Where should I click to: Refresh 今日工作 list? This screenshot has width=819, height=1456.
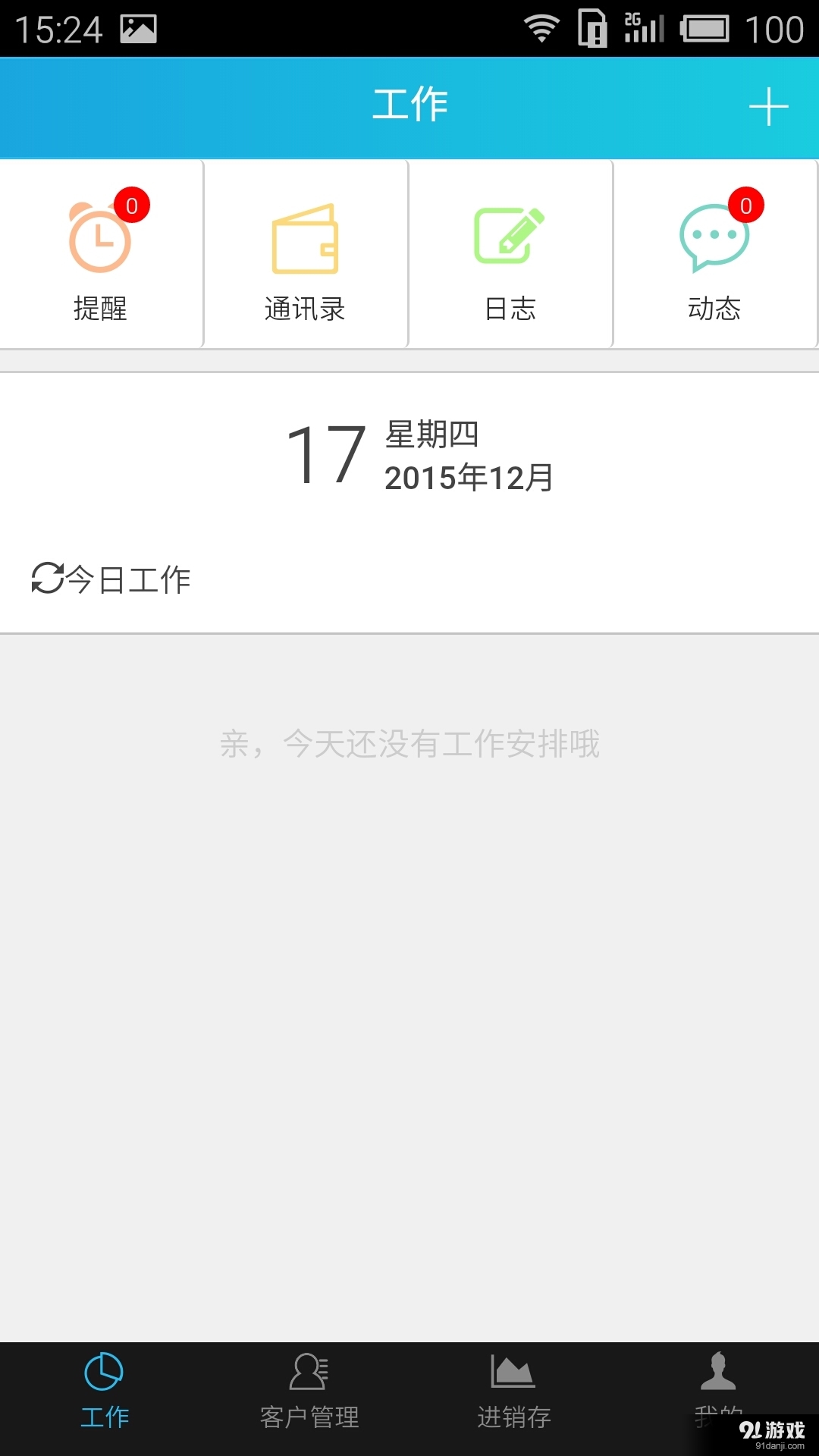(x=48, y=579)
